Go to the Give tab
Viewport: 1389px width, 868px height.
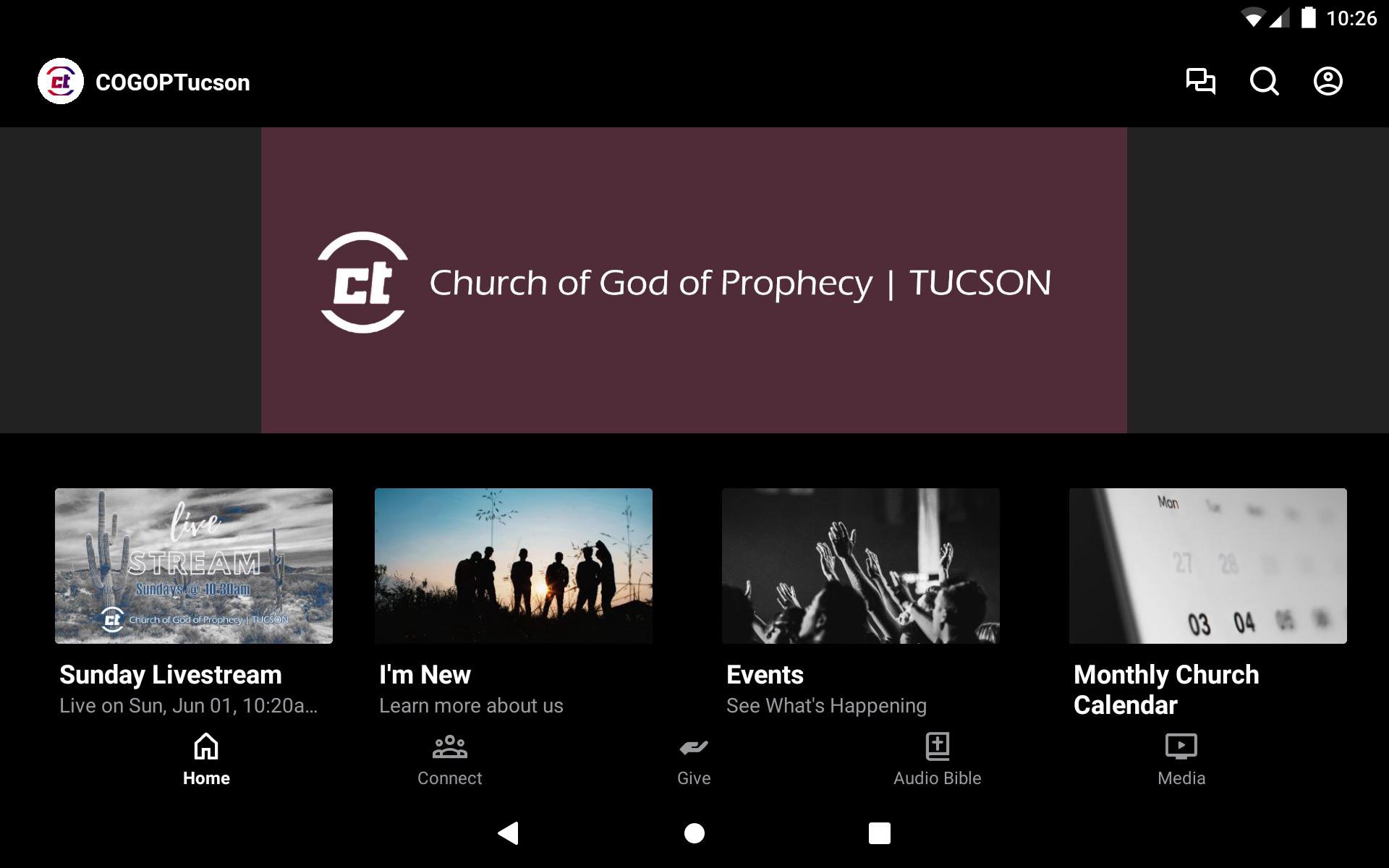[694, 759]
